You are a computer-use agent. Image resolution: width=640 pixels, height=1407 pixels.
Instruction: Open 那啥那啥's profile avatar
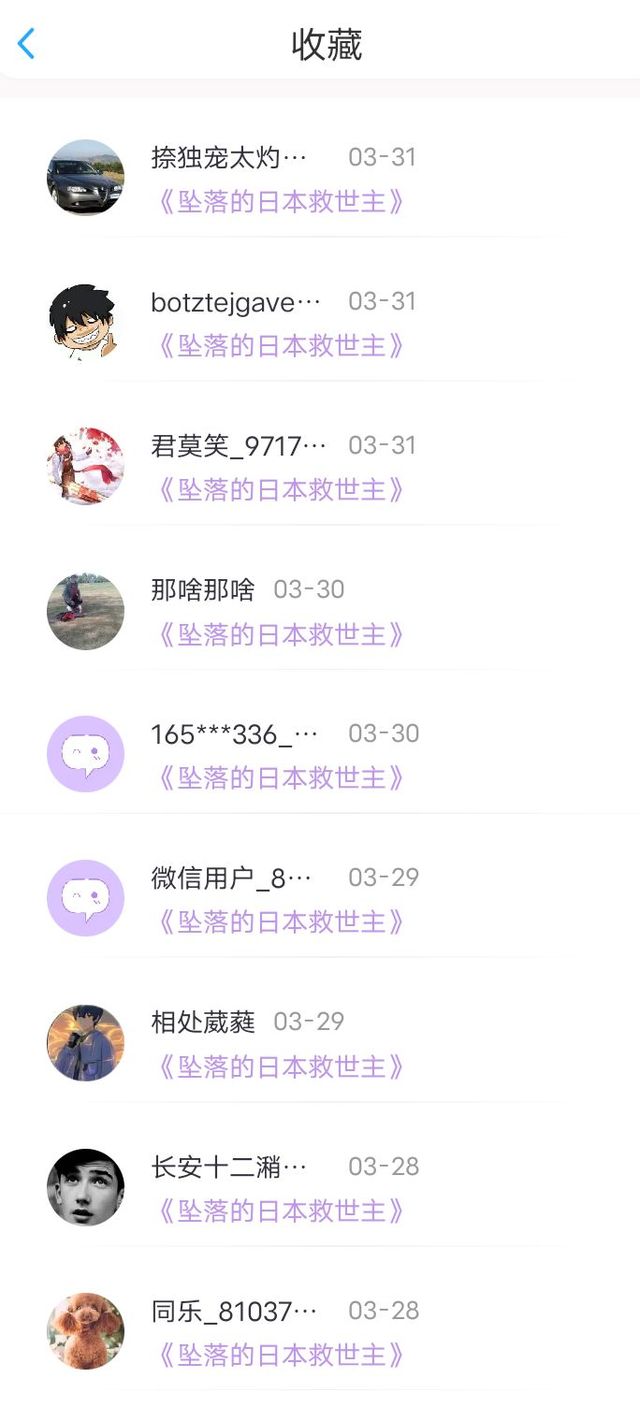(x=86, y=610)
